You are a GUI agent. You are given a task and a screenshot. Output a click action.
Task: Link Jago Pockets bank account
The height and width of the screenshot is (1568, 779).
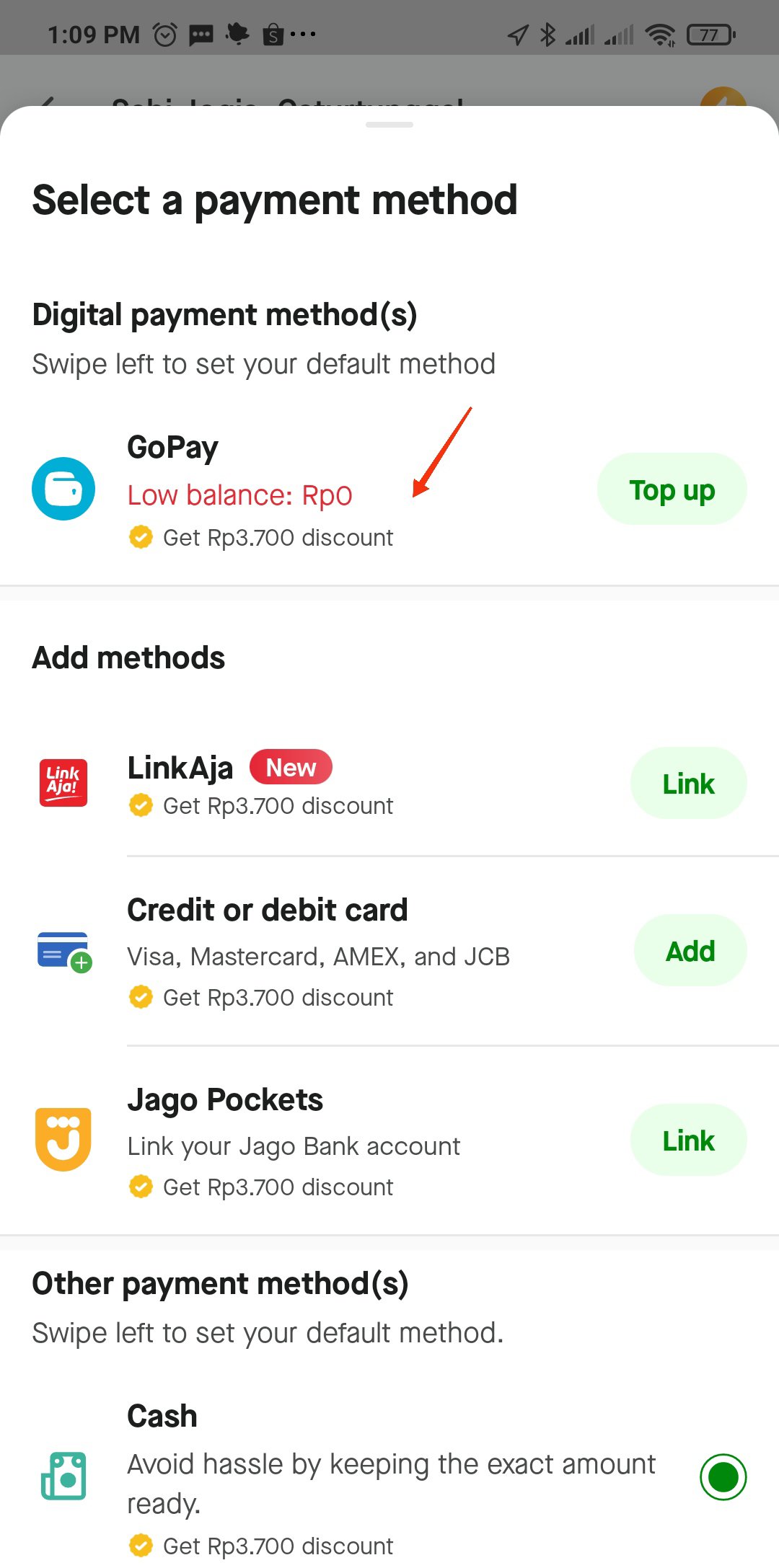click(x=688, y=1140)
